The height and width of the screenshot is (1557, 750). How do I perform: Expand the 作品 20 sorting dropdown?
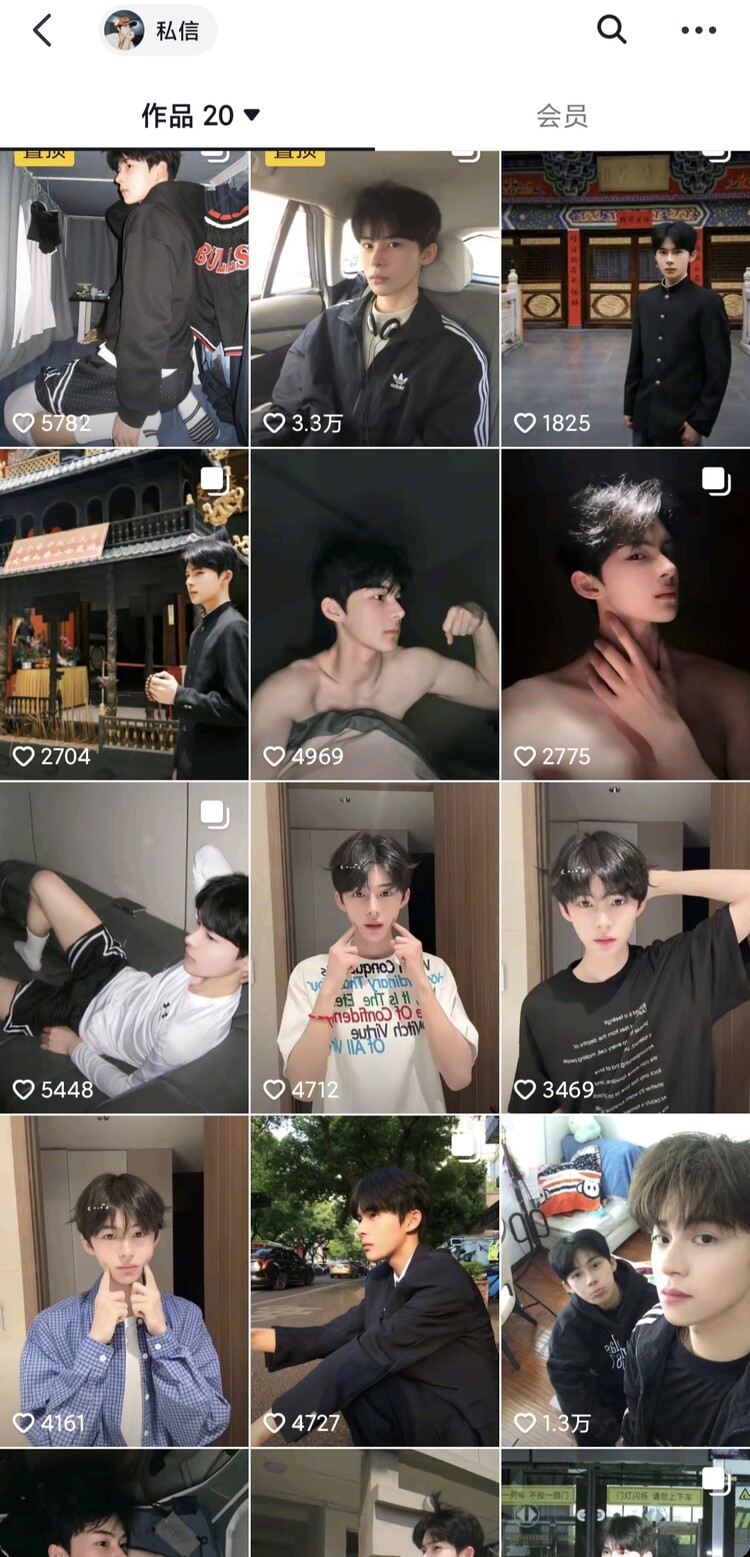tap(200, 116)
